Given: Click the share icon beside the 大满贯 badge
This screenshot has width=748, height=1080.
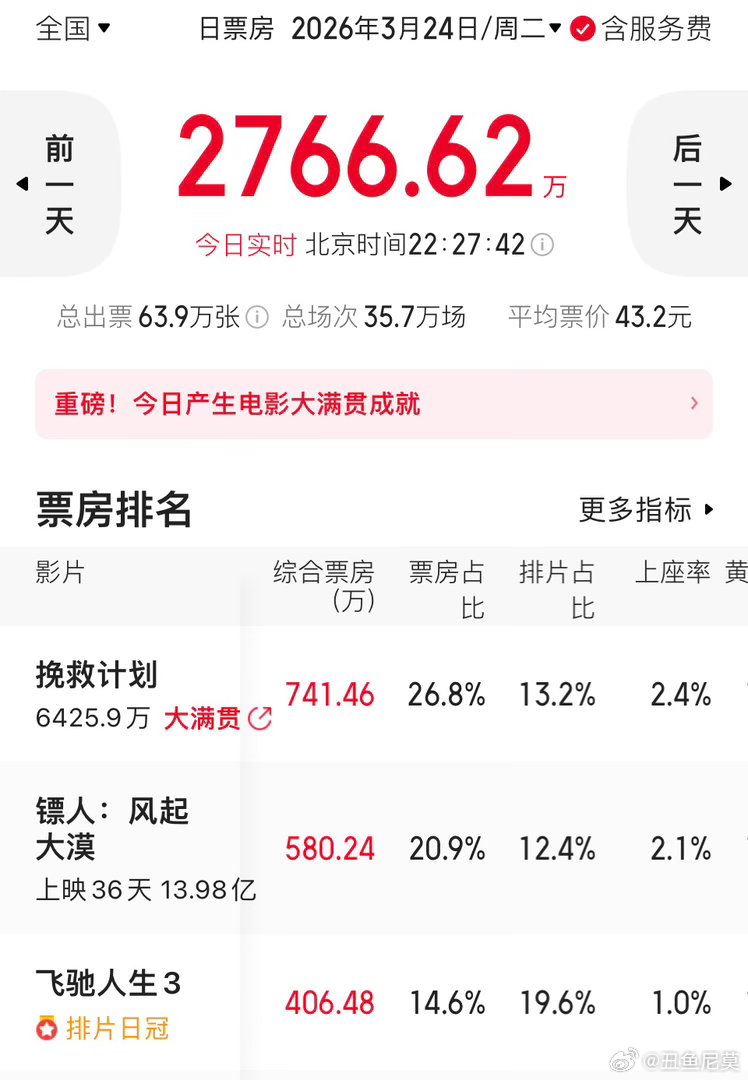Looking at the screenshot, I should click(x=262, y=718).
